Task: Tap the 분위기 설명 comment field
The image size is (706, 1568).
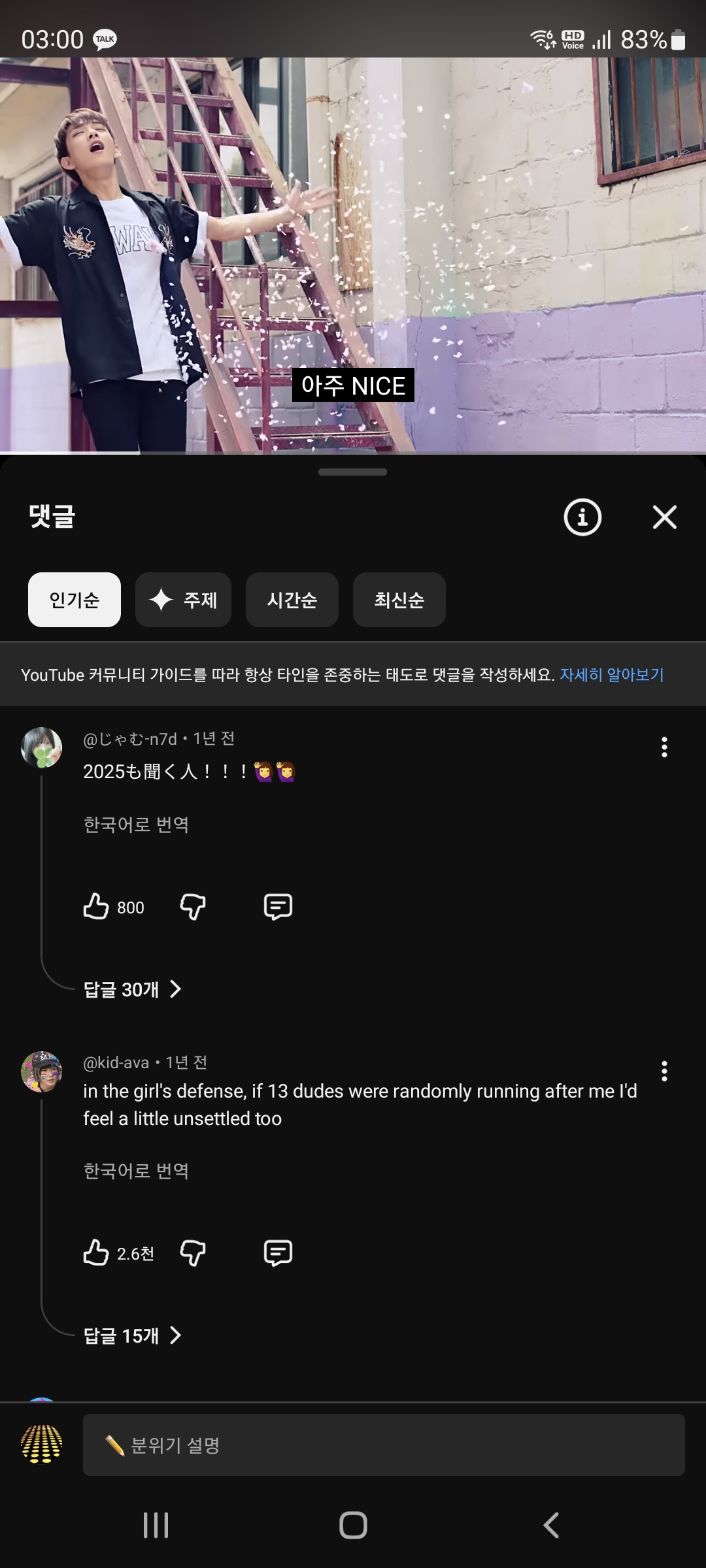Action: [384, 1445]
